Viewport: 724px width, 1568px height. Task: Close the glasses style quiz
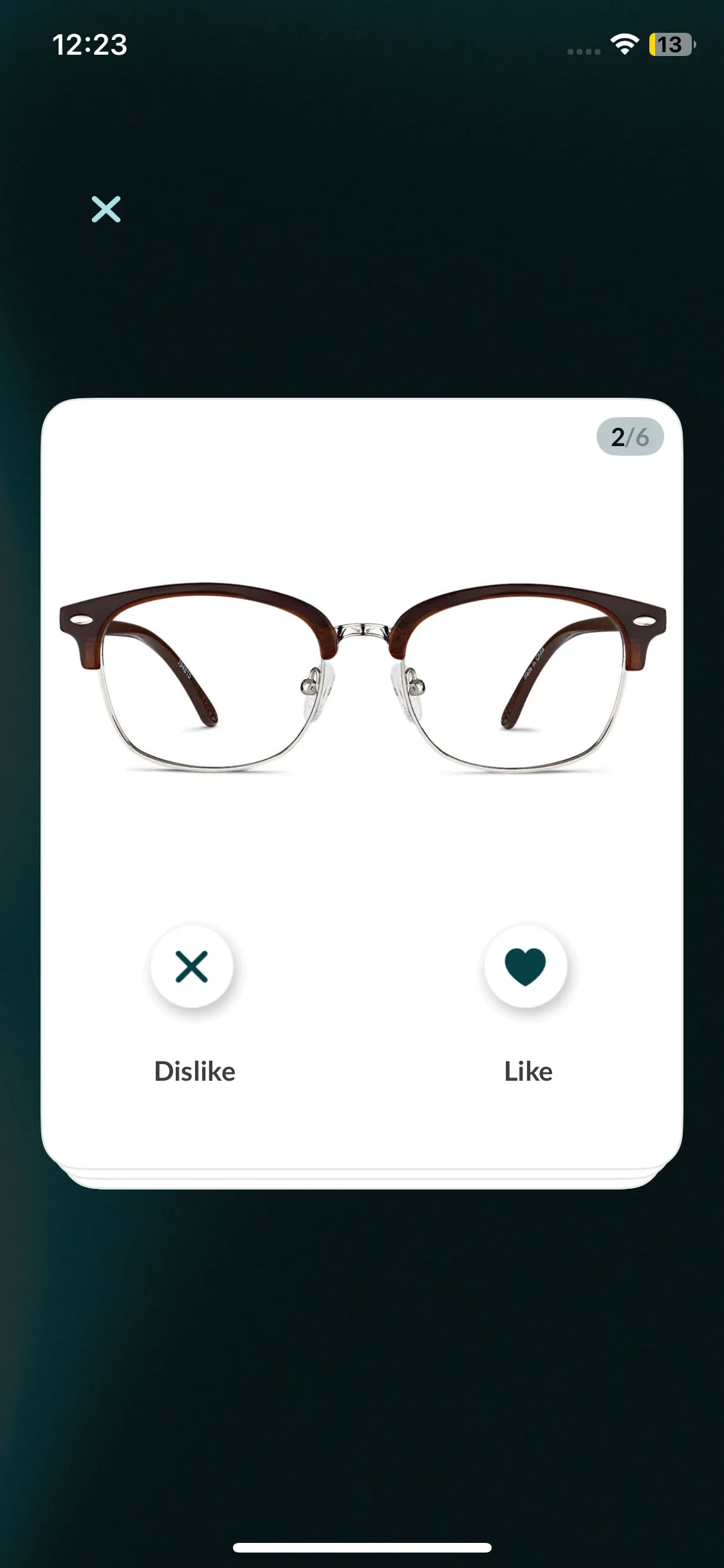106,209
